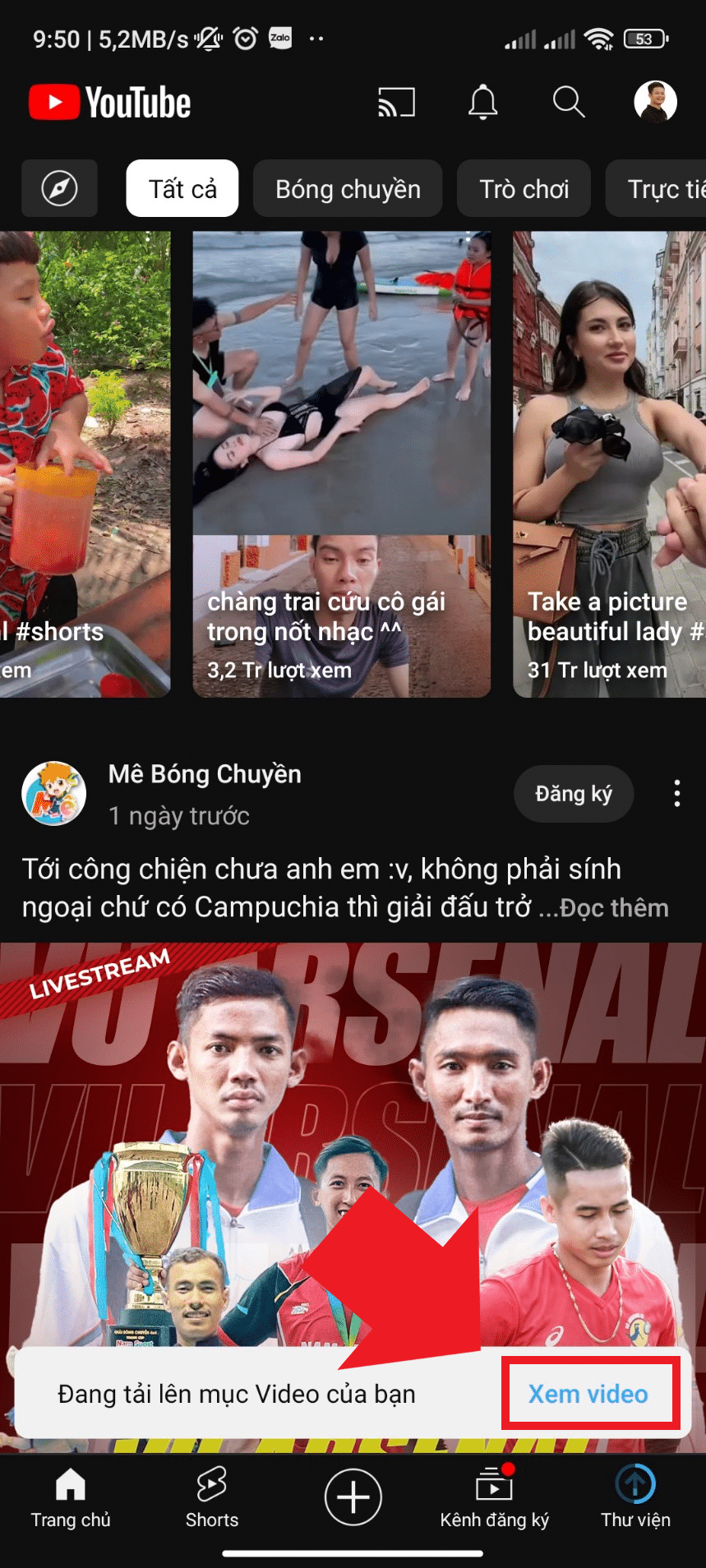Open the cast to device icon
This screenshot has height=1568, width=706.
coord(396,103)
